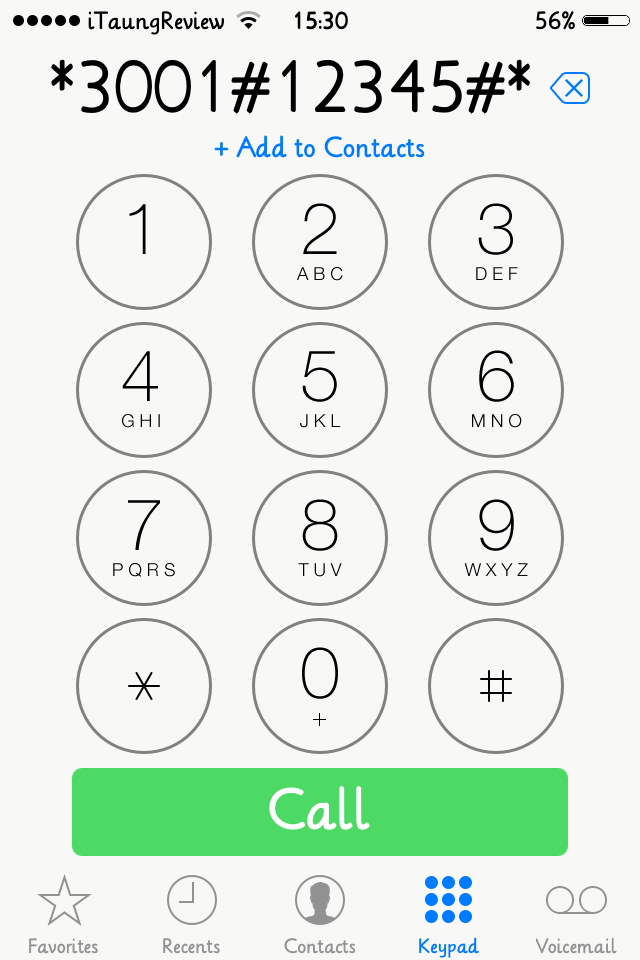Viewport: 640px width, 960px height.
Task: Dial digit 7 (PQRS)
Action: tap(144, 538)
